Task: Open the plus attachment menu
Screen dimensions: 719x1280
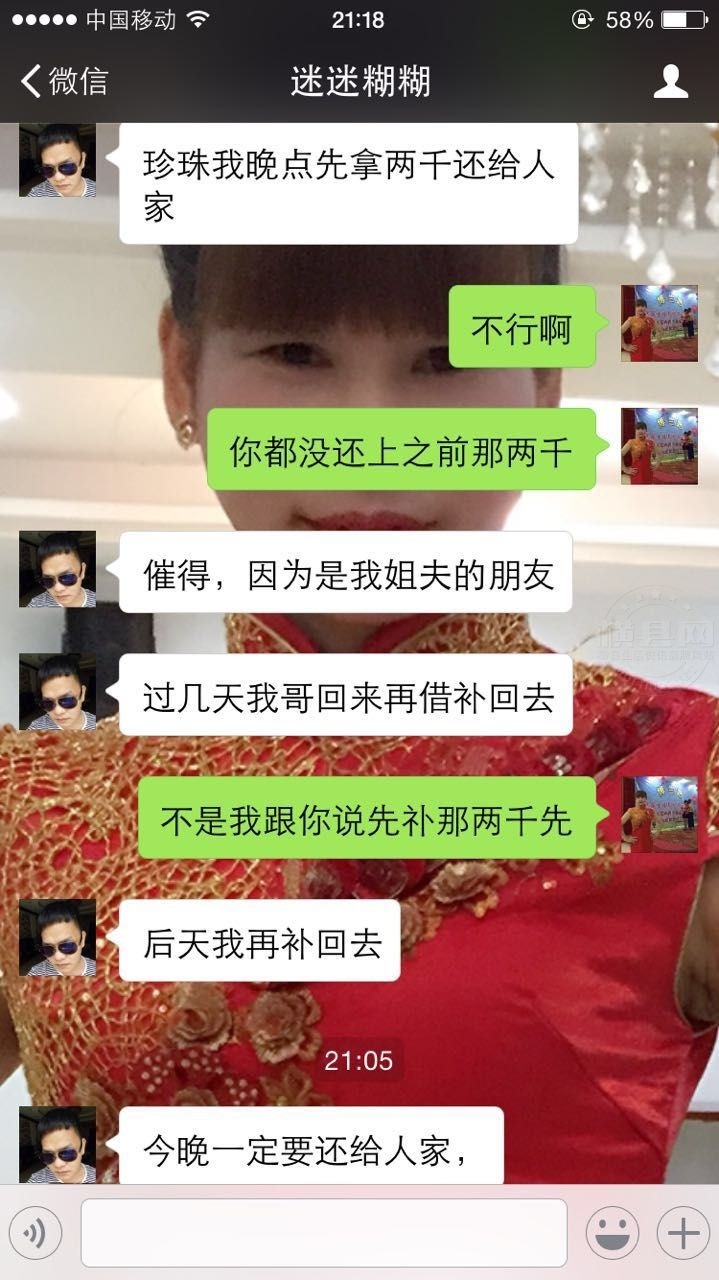Action: pyautogui.click(x=683, y=1233)
